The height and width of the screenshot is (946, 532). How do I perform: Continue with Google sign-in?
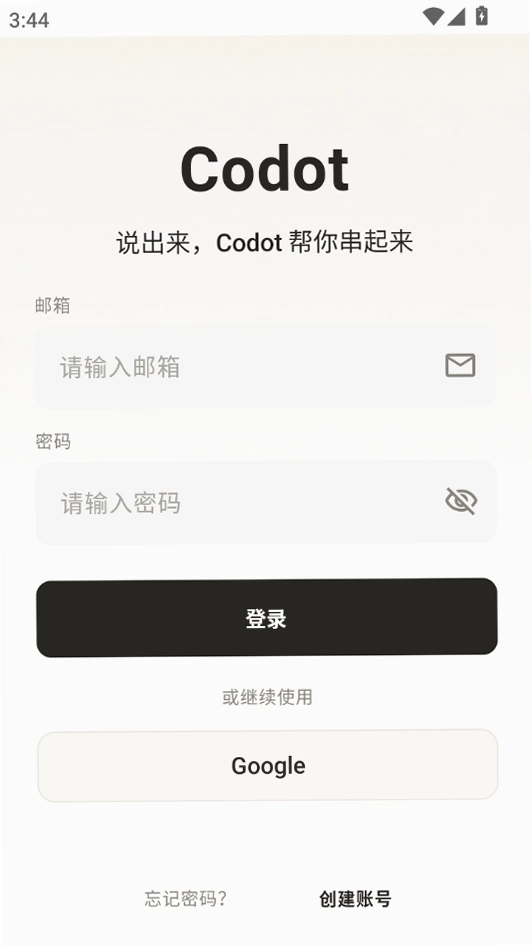[x=268, y=766]
